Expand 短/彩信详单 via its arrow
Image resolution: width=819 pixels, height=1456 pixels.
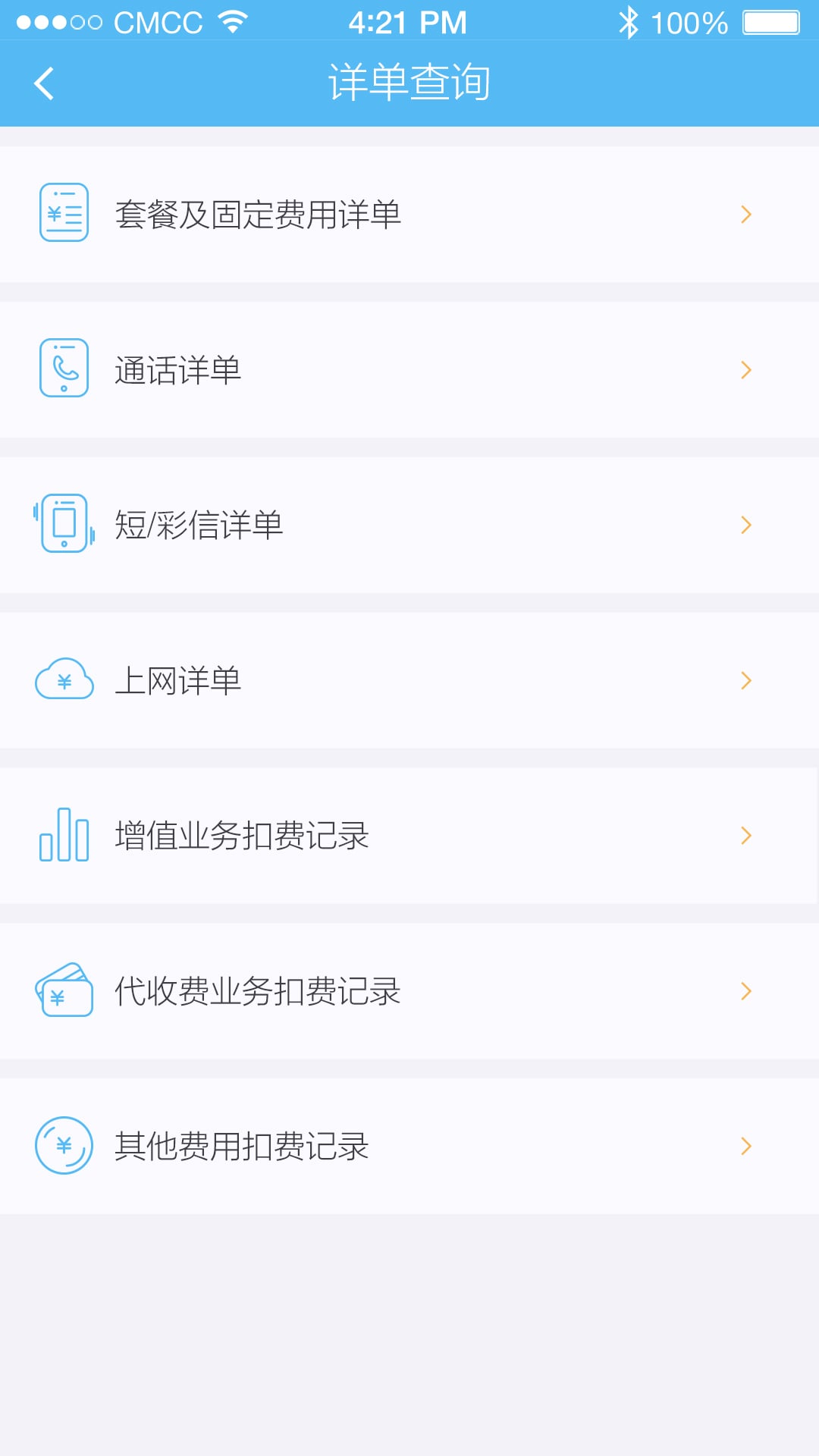click(x=747, y=525)
